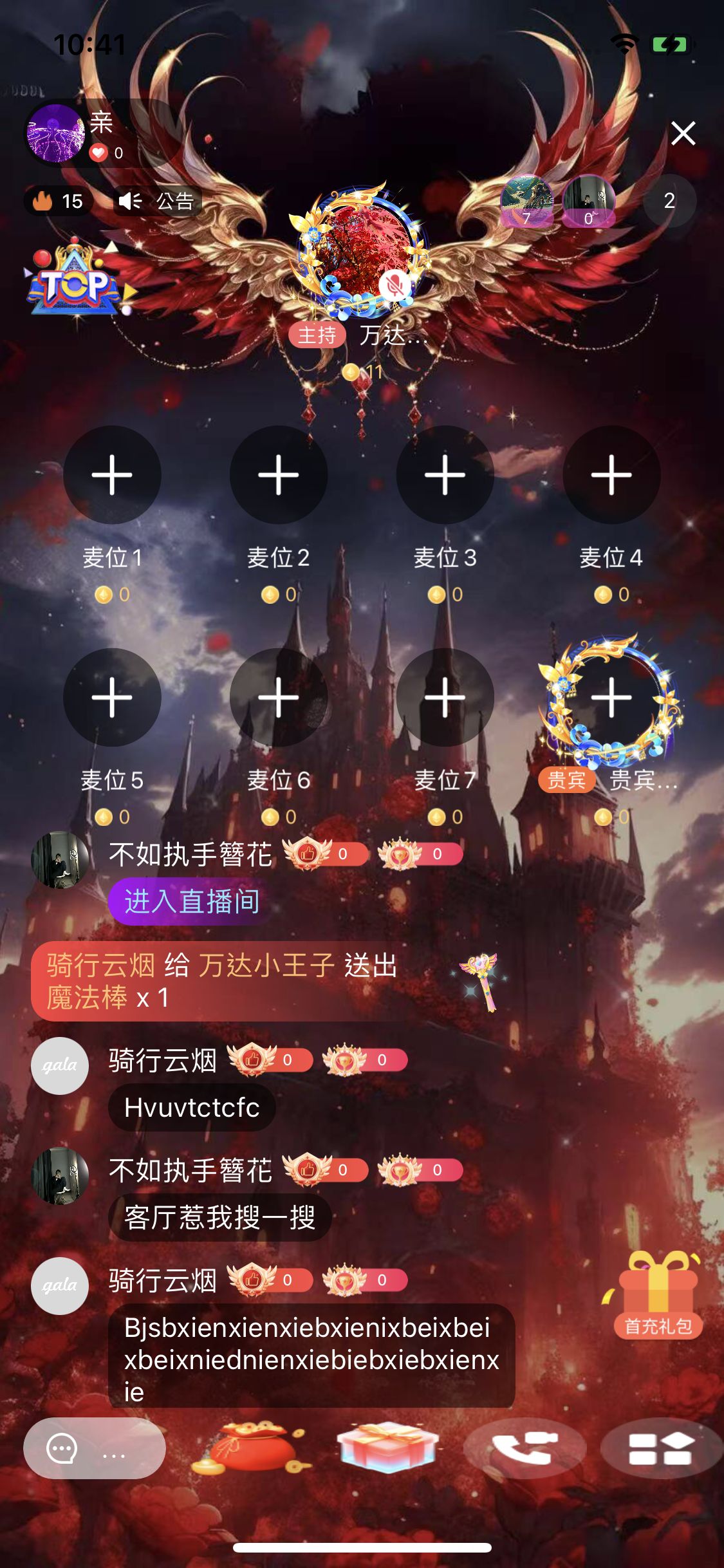Close the live room
Viewport: 724px width, 1568px height.
click(683, 133)
